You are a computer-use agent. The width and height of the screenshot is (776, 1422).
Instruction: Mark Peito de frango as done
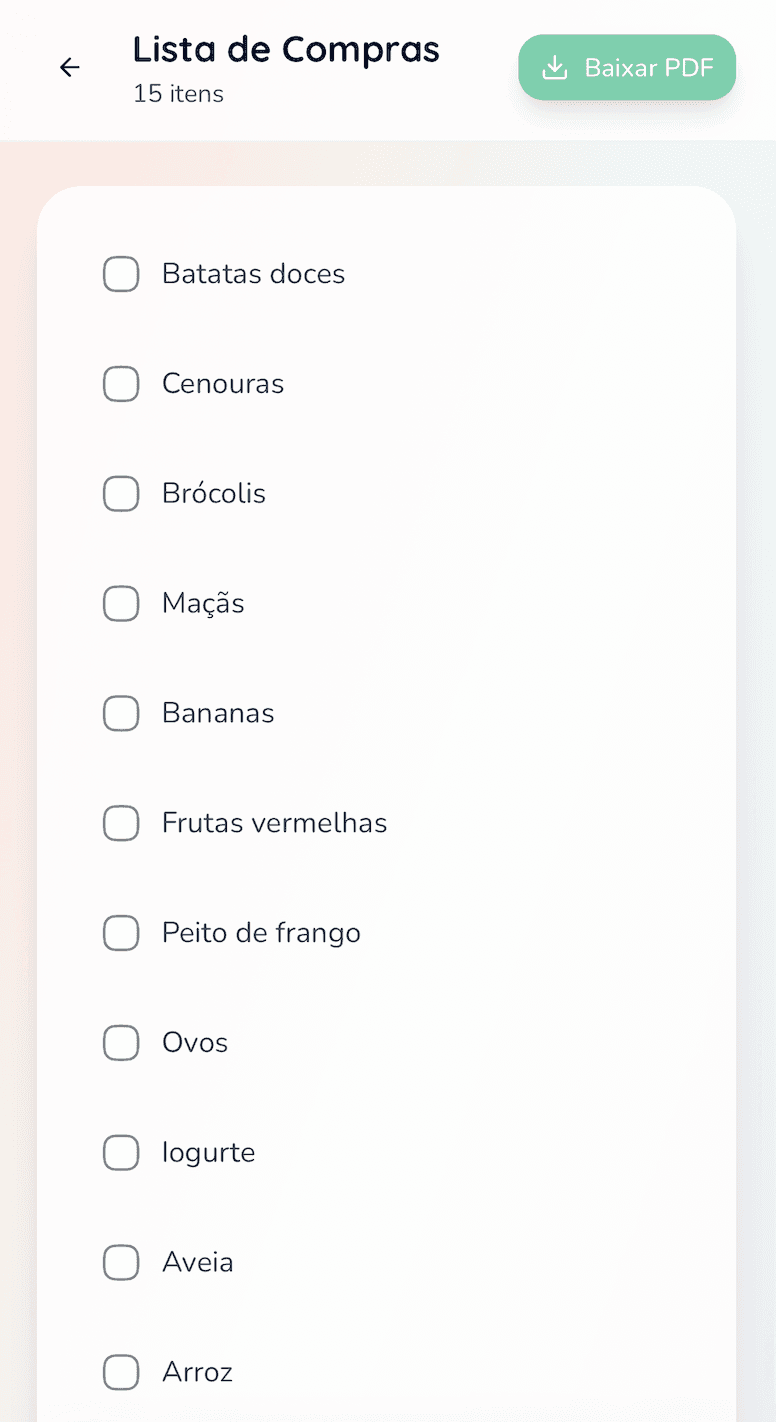pyautogui.click(x=121, y=932)
